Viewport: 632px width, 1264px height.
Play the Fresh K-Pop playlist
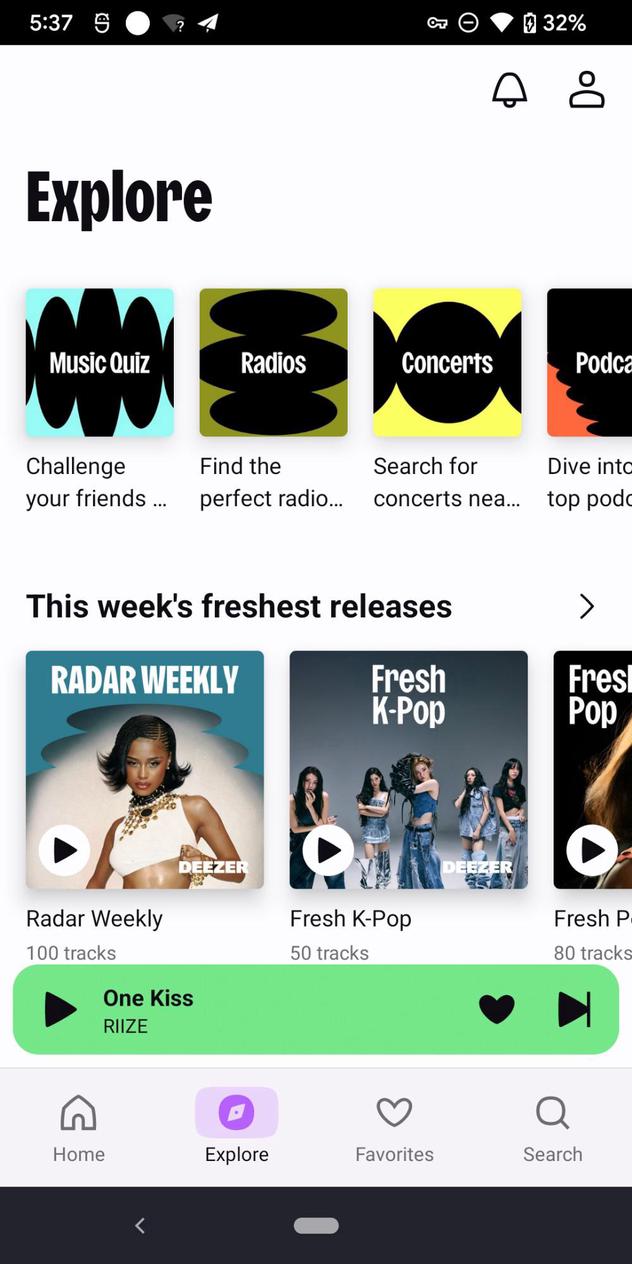pyautogui.click(x=329, y=850)
